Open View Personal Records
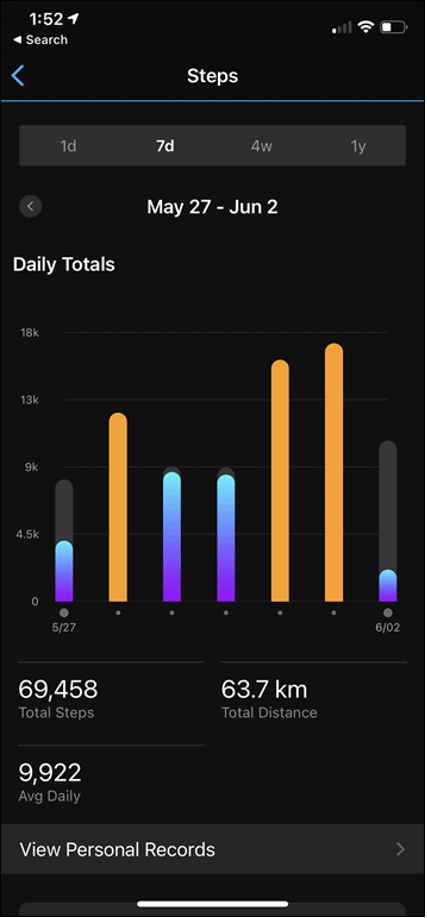Screen dimensions: 427x918 tap(212, 849)
